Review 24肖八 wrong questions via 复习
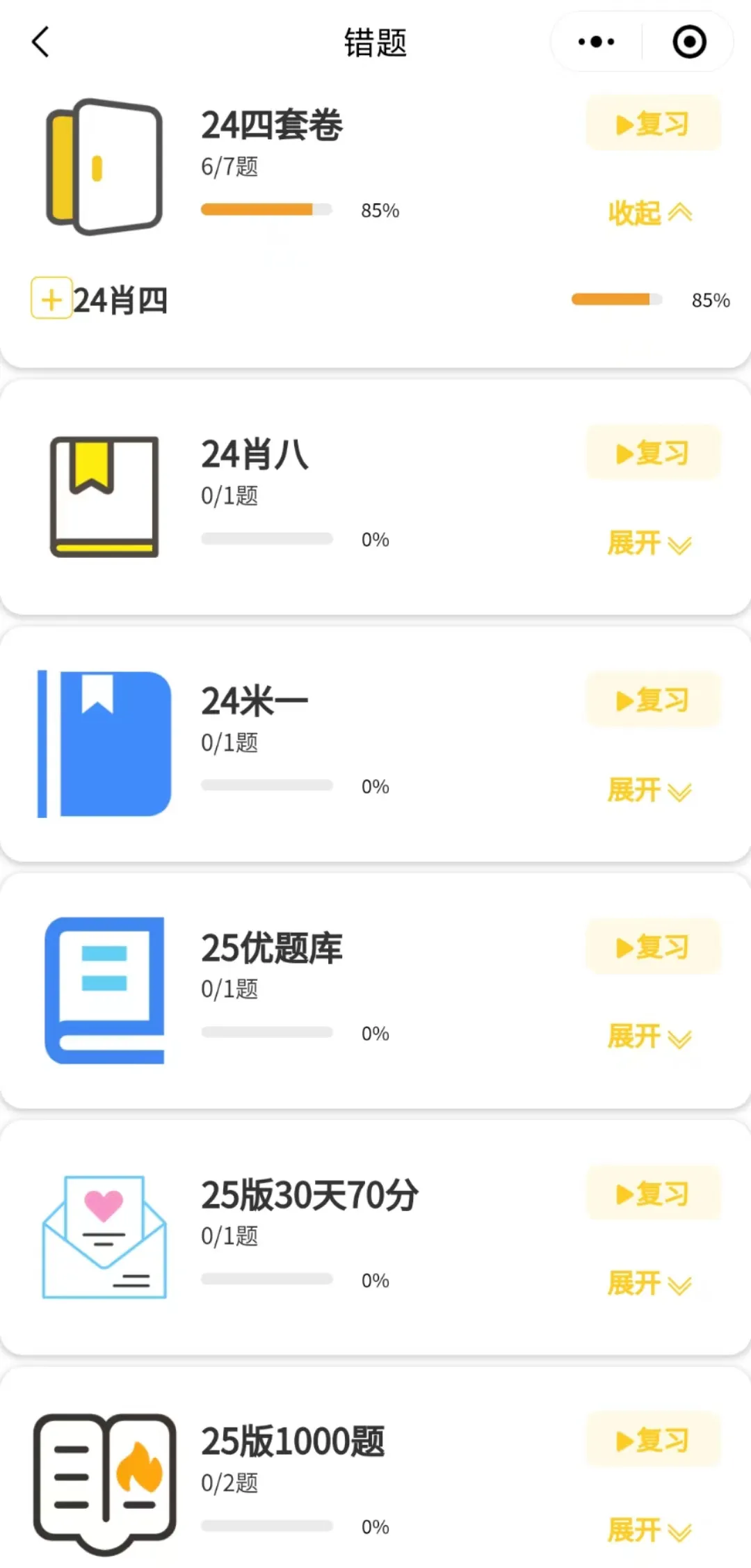This screenshot has height=1568, width=751. pyautogui.click(x=653, y=453)
